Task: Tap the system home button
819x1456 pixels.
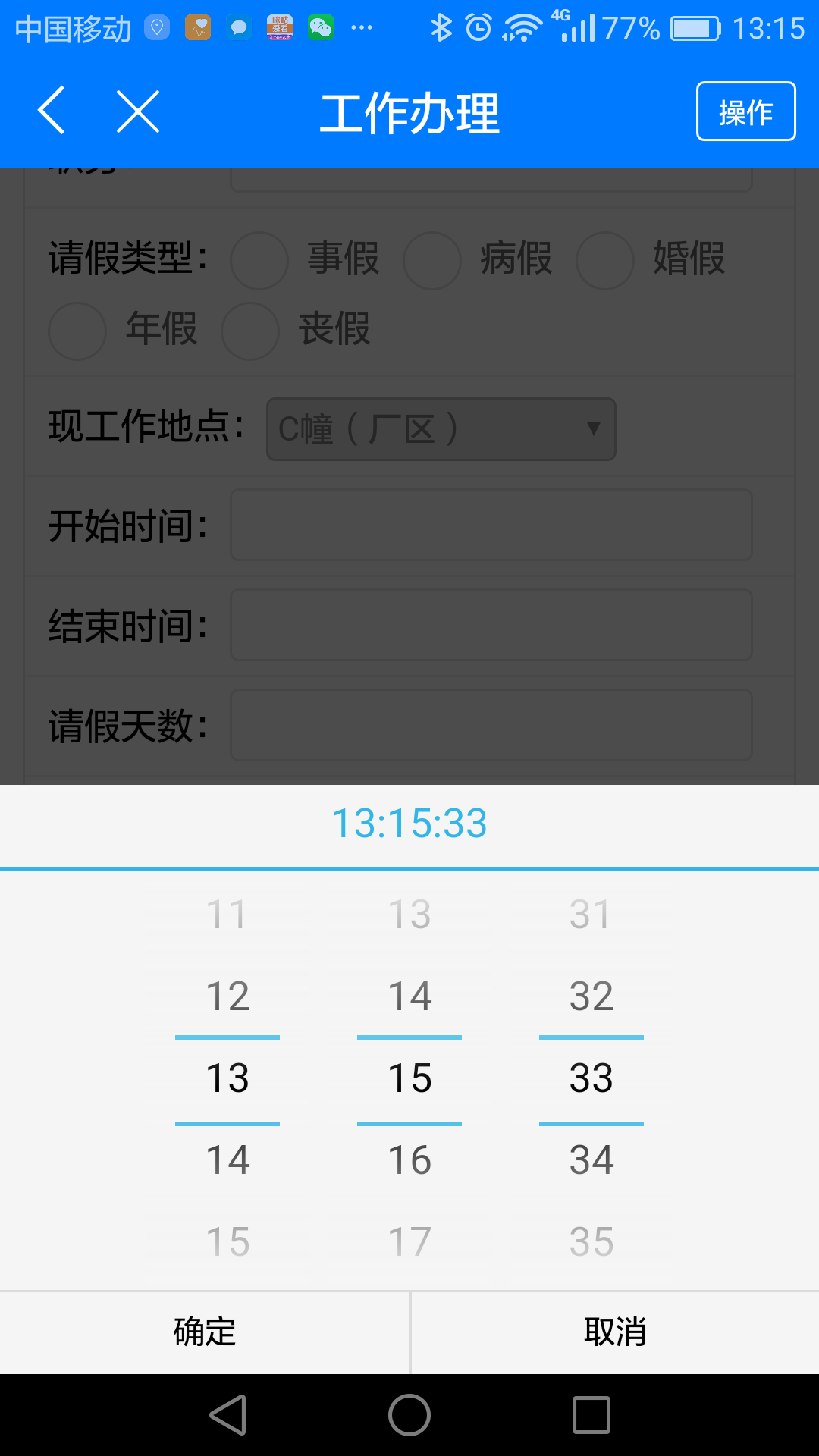Action: click(x=409, y=1415)
